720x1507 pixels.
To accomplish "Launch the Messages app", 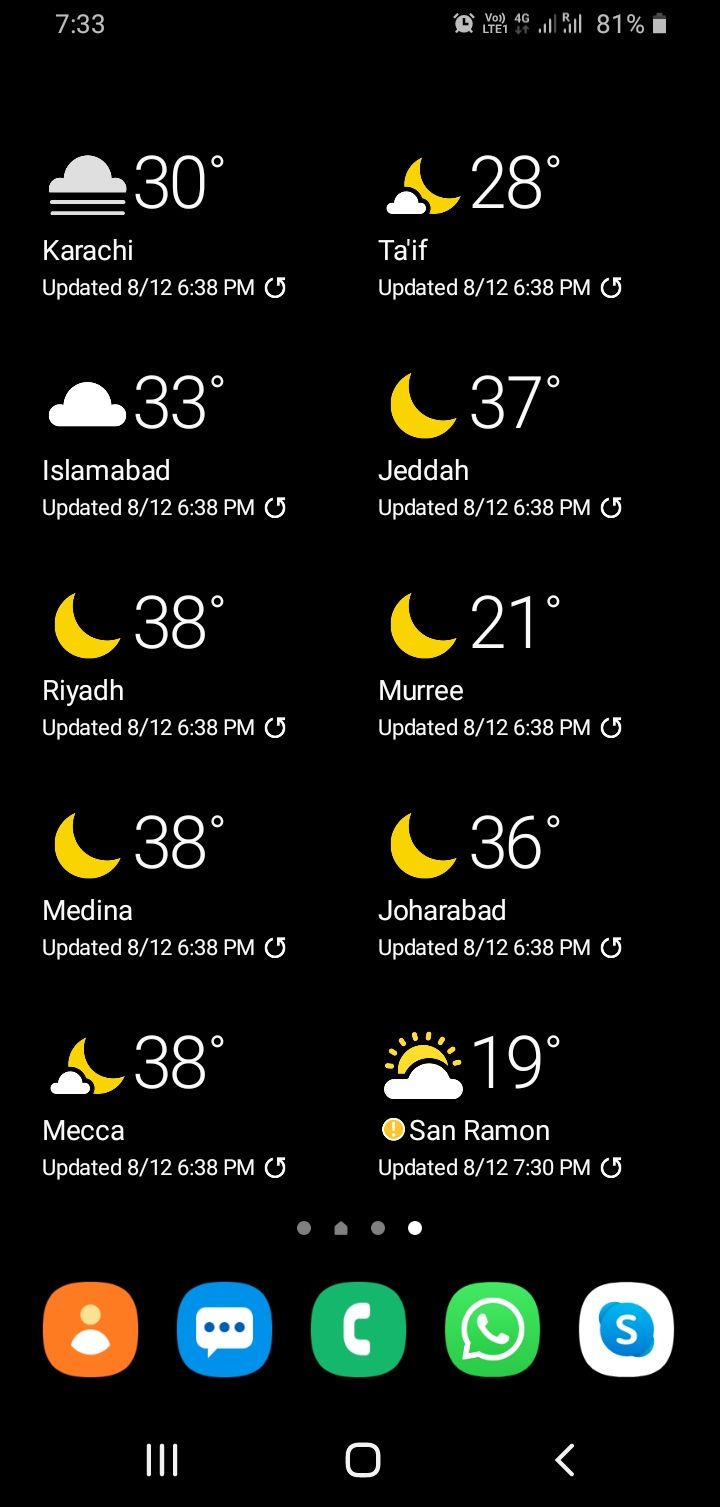I will 224,1330.
